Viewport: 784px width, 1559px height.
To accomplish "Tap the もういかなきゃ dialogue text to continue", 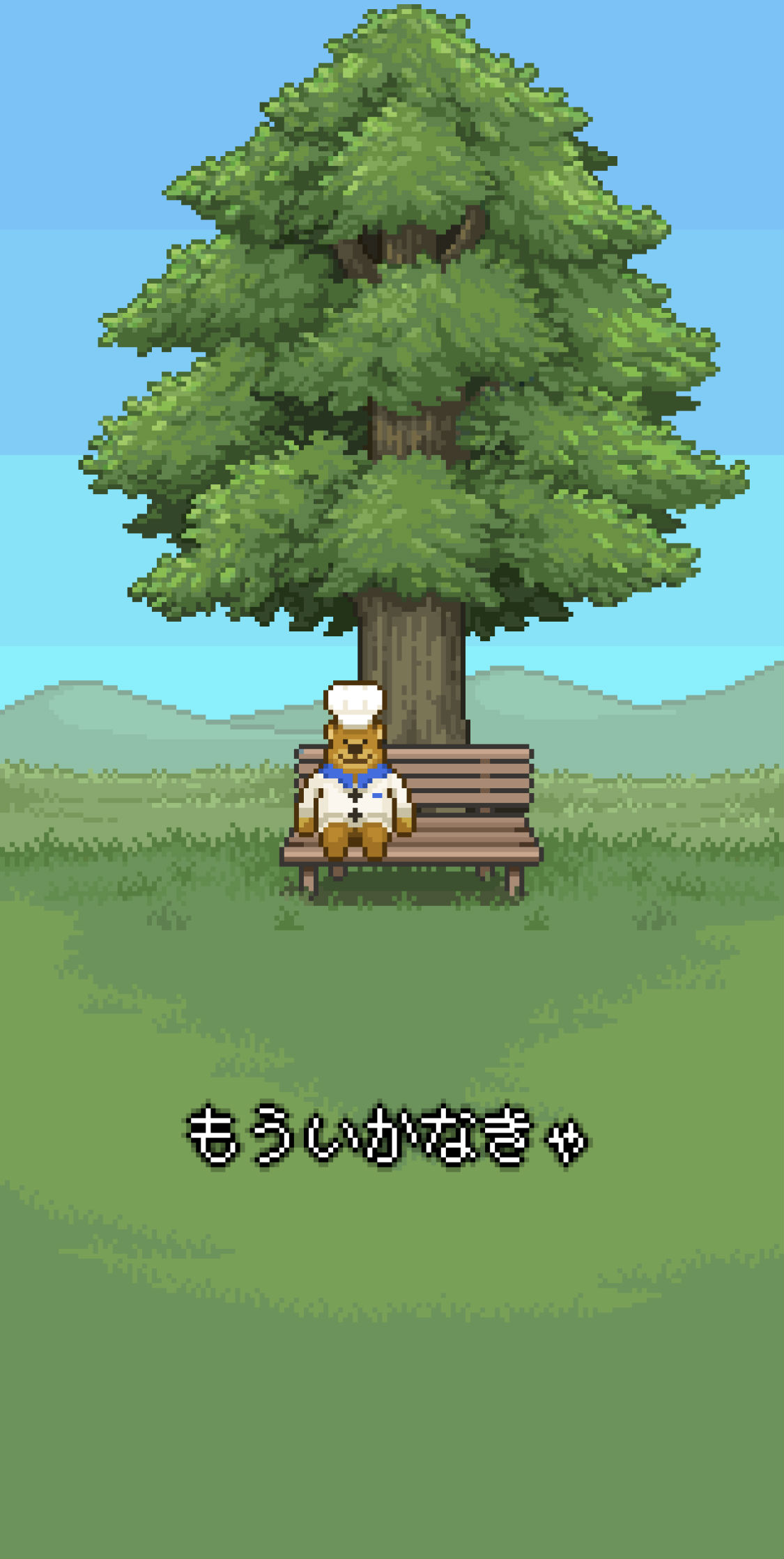I will pos(387,1135).
